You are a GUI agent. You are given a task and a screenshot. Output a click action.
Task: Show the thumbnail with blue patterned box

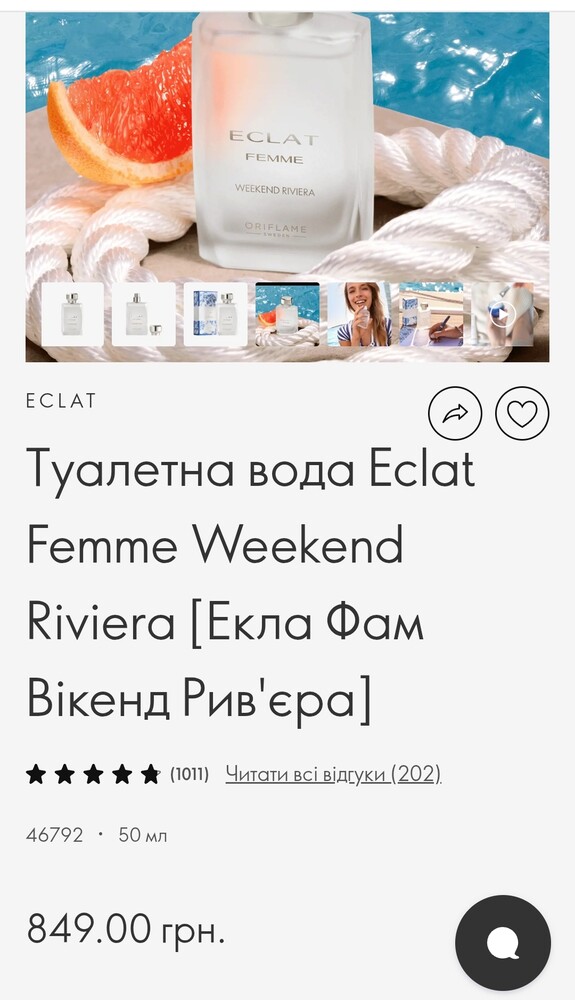pos(215,314)
